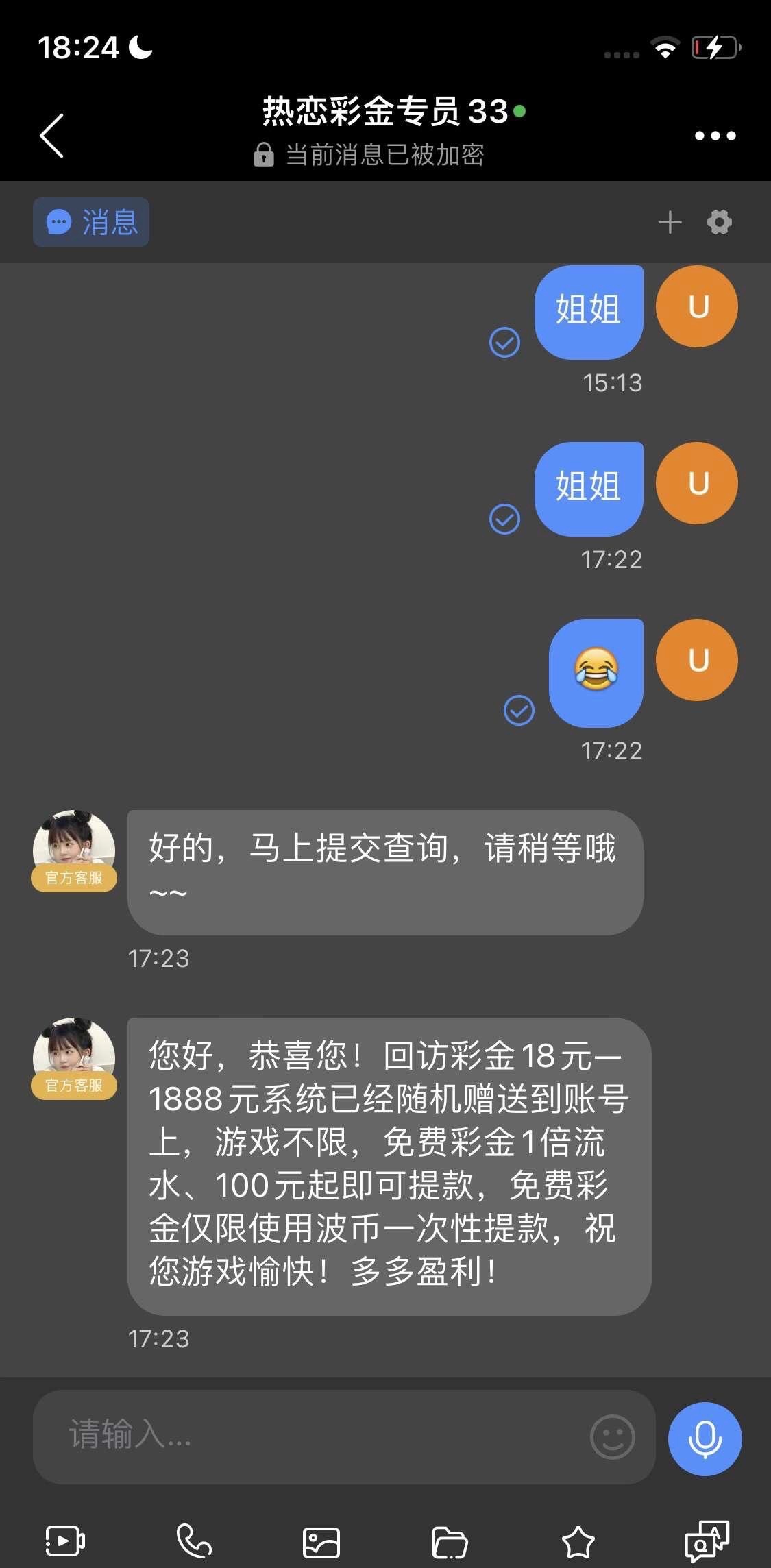Open the three-dot overflow menu
Screen dimensions: 771x1568
715,136
